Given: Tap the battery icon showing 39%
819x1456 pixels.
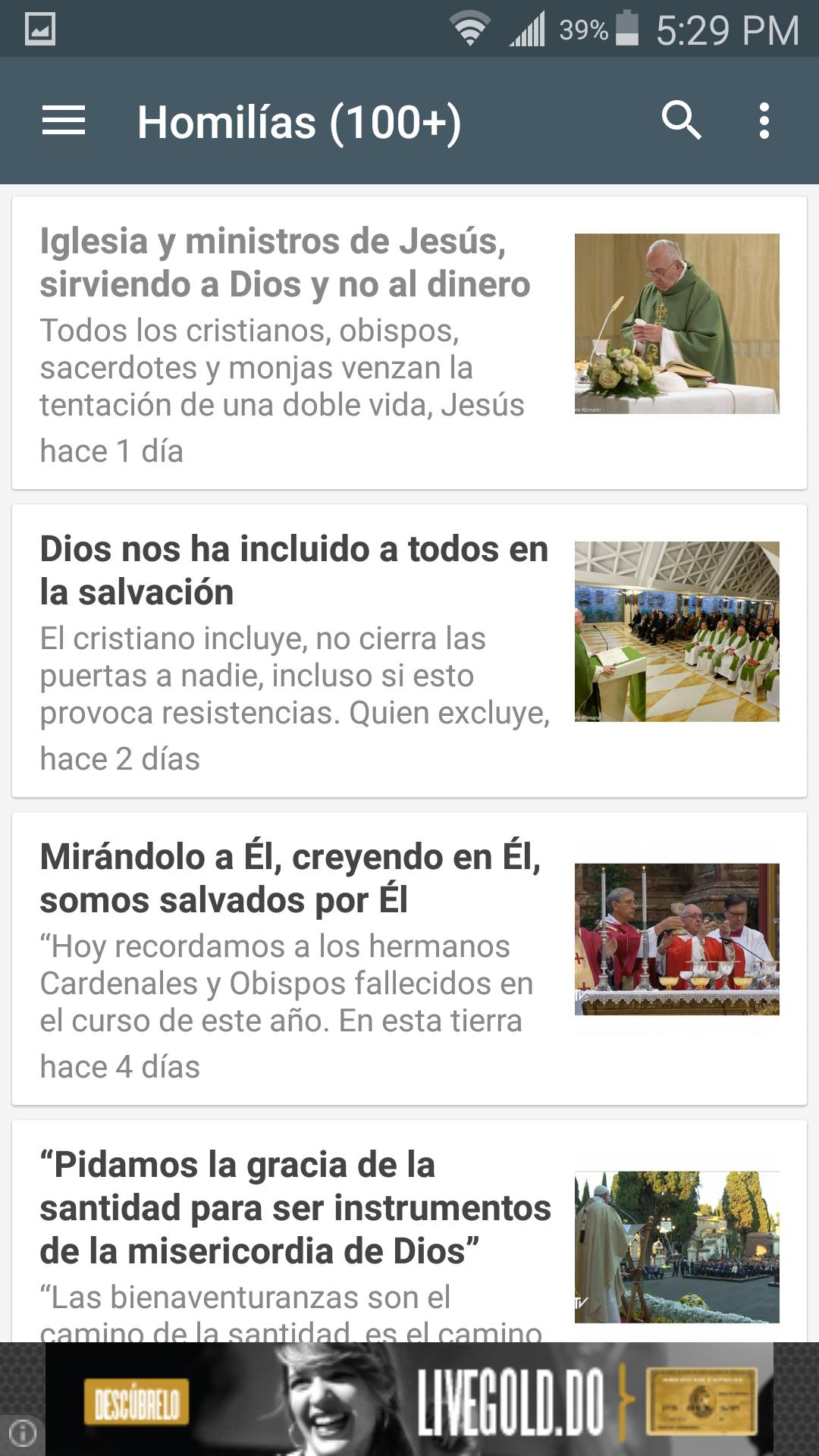Looking at the screenshot, I should pyautogui.click(x=626, y=29).
